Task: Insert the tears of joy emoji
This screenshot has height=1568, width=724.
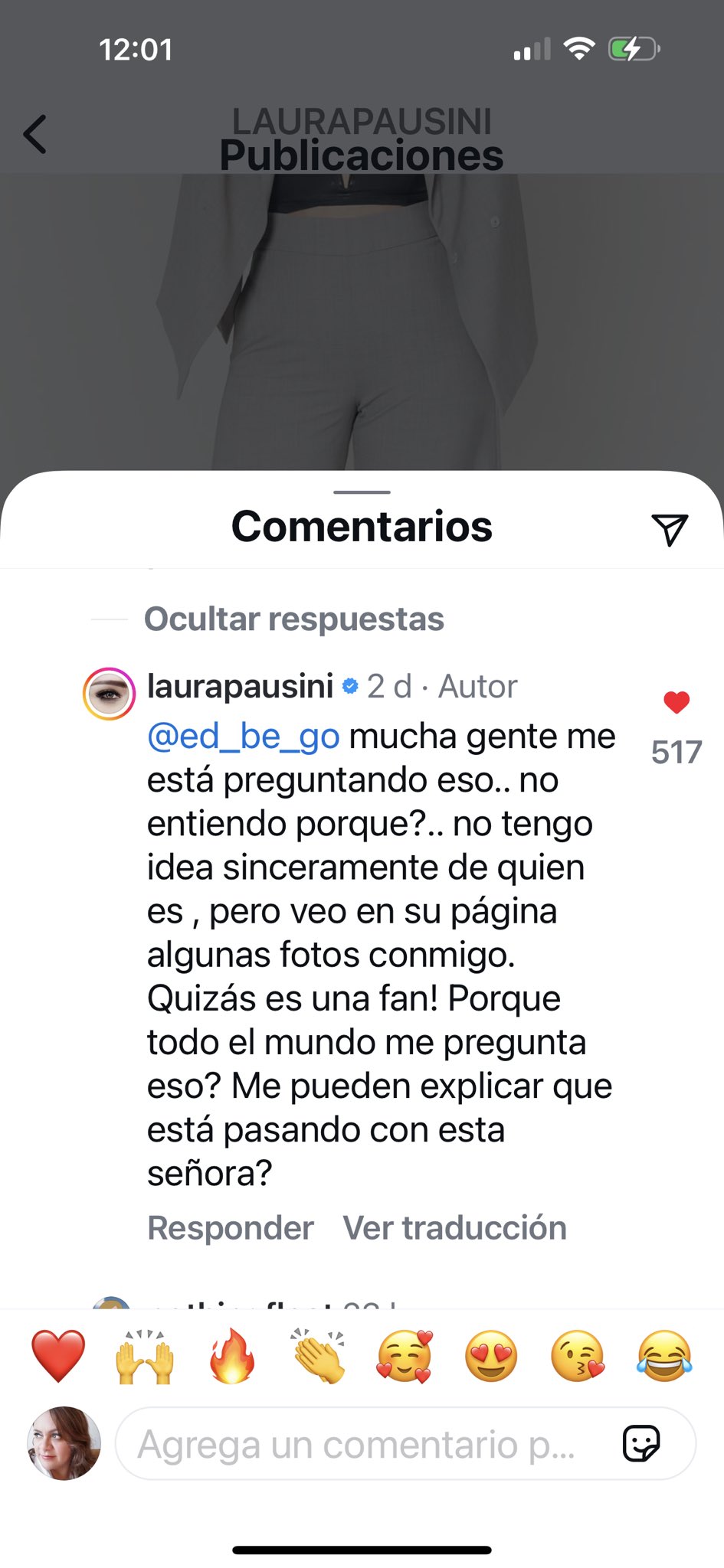Action: click(664, 1357)
